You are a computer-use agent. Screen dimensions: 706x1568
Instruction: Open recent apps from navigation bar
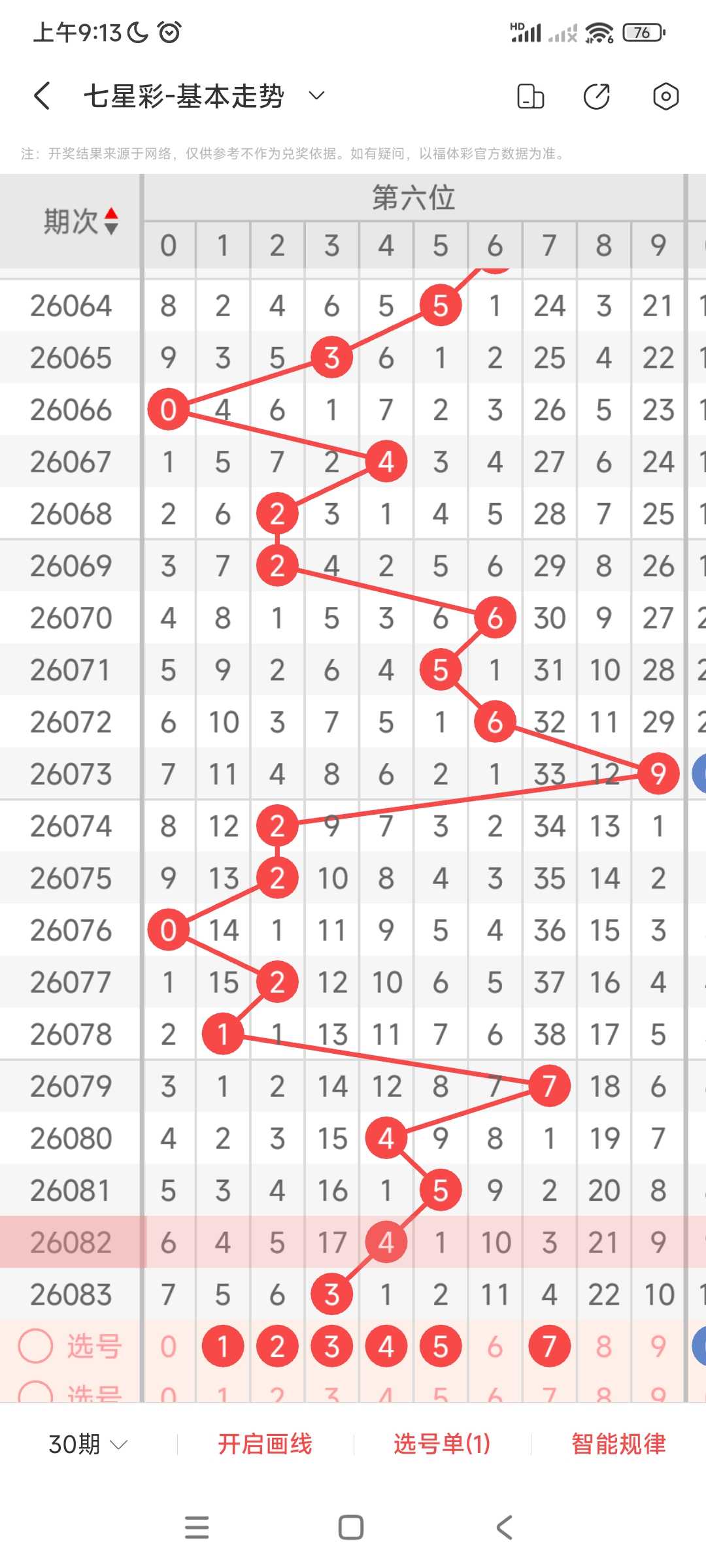click(197, 1527)
